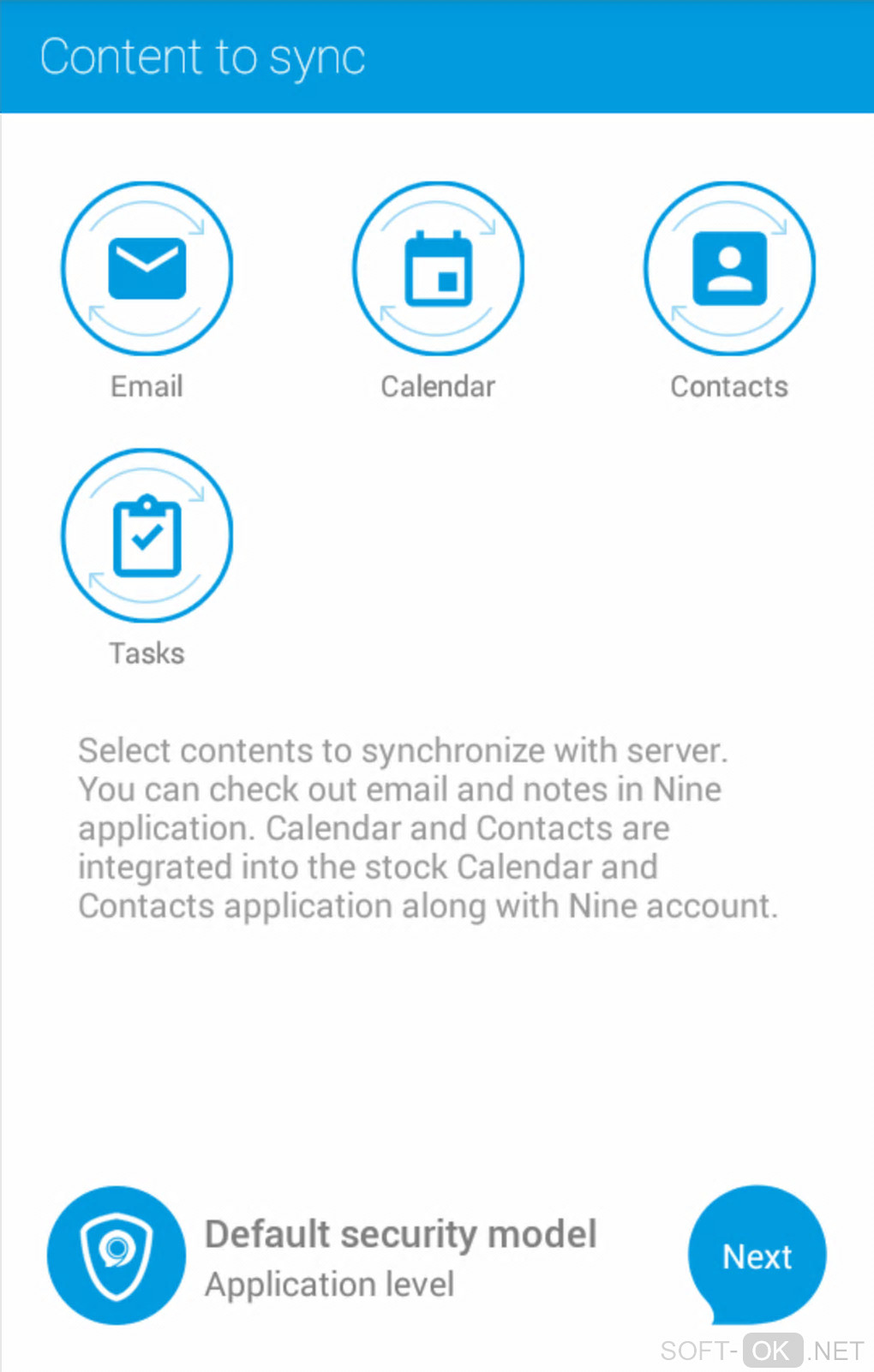Open Default security model setting
The height and width of the screenshot is (1372, 874).
click(x=326, y=1256)
